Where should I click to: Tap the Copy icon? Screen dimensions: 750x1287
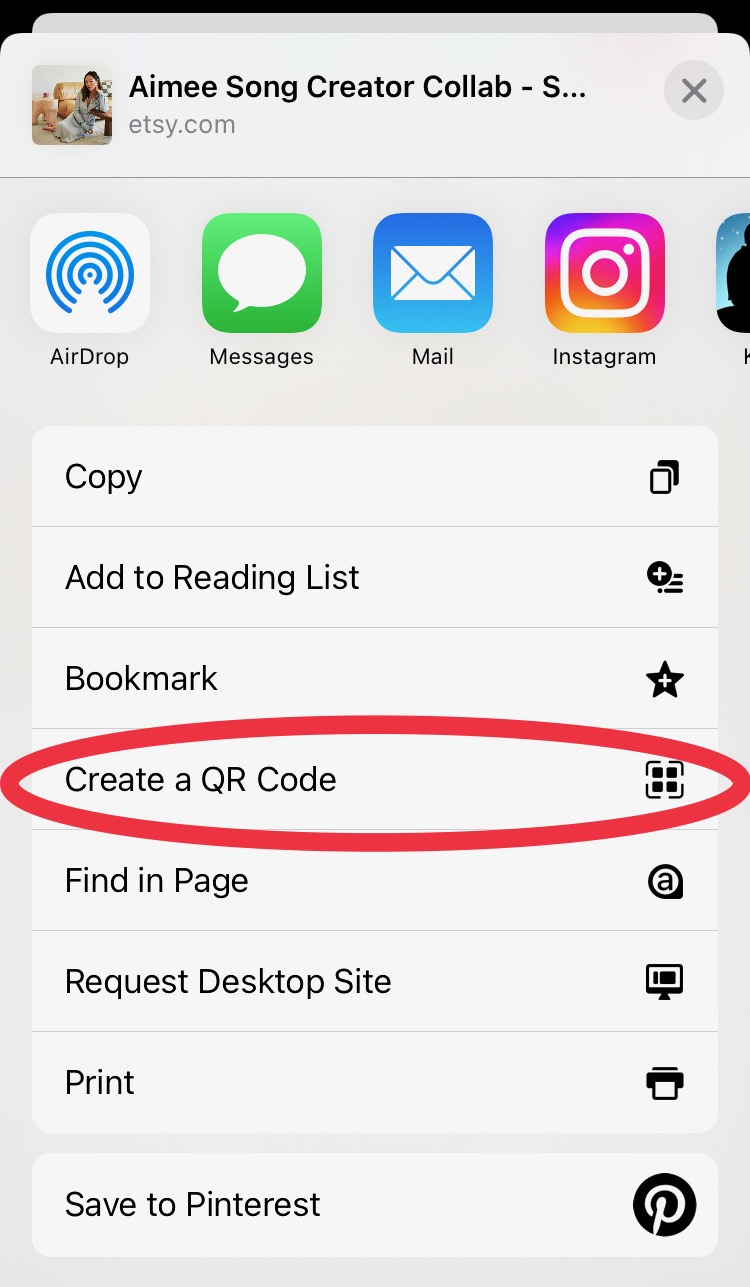(x=665, y=477)
